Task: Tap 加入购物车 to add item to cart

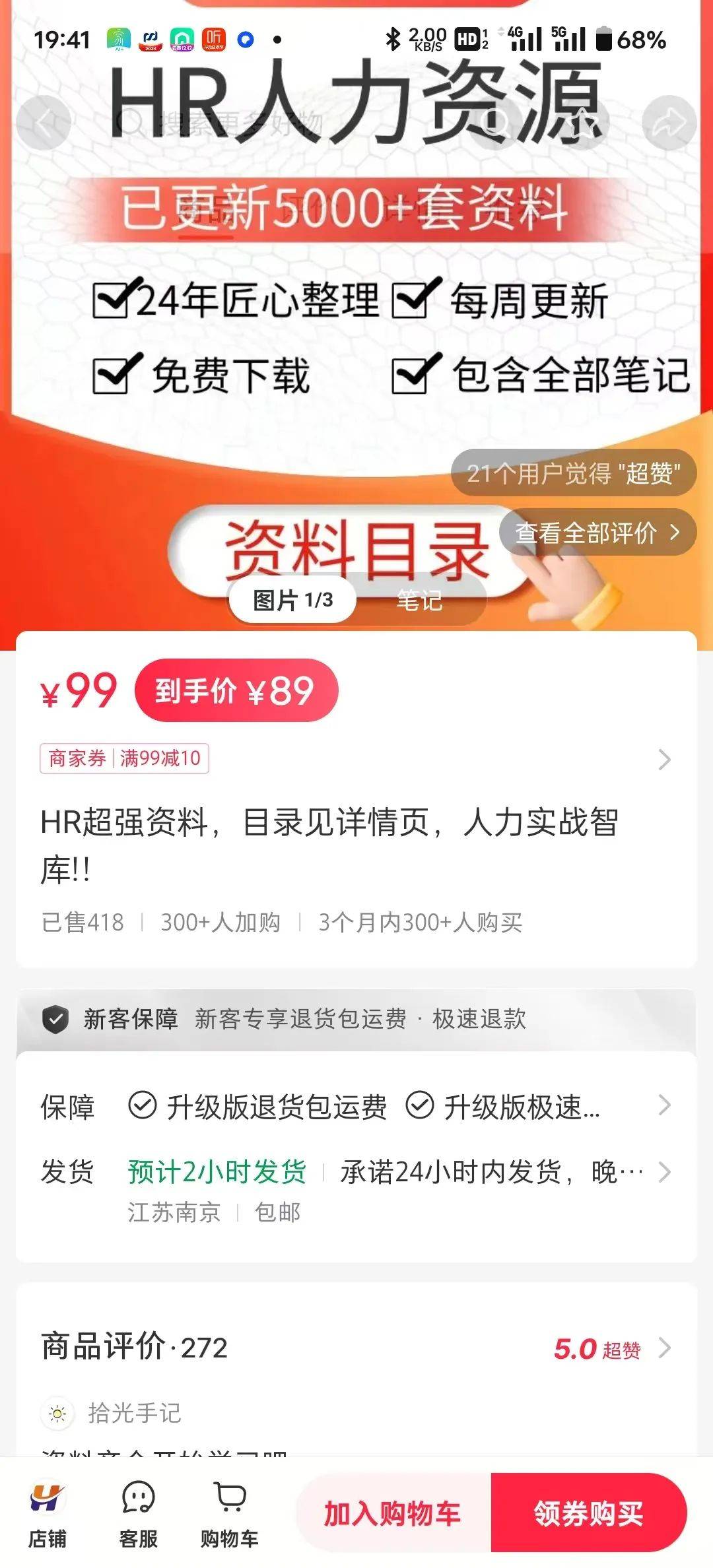Action: click(392, 1513)
